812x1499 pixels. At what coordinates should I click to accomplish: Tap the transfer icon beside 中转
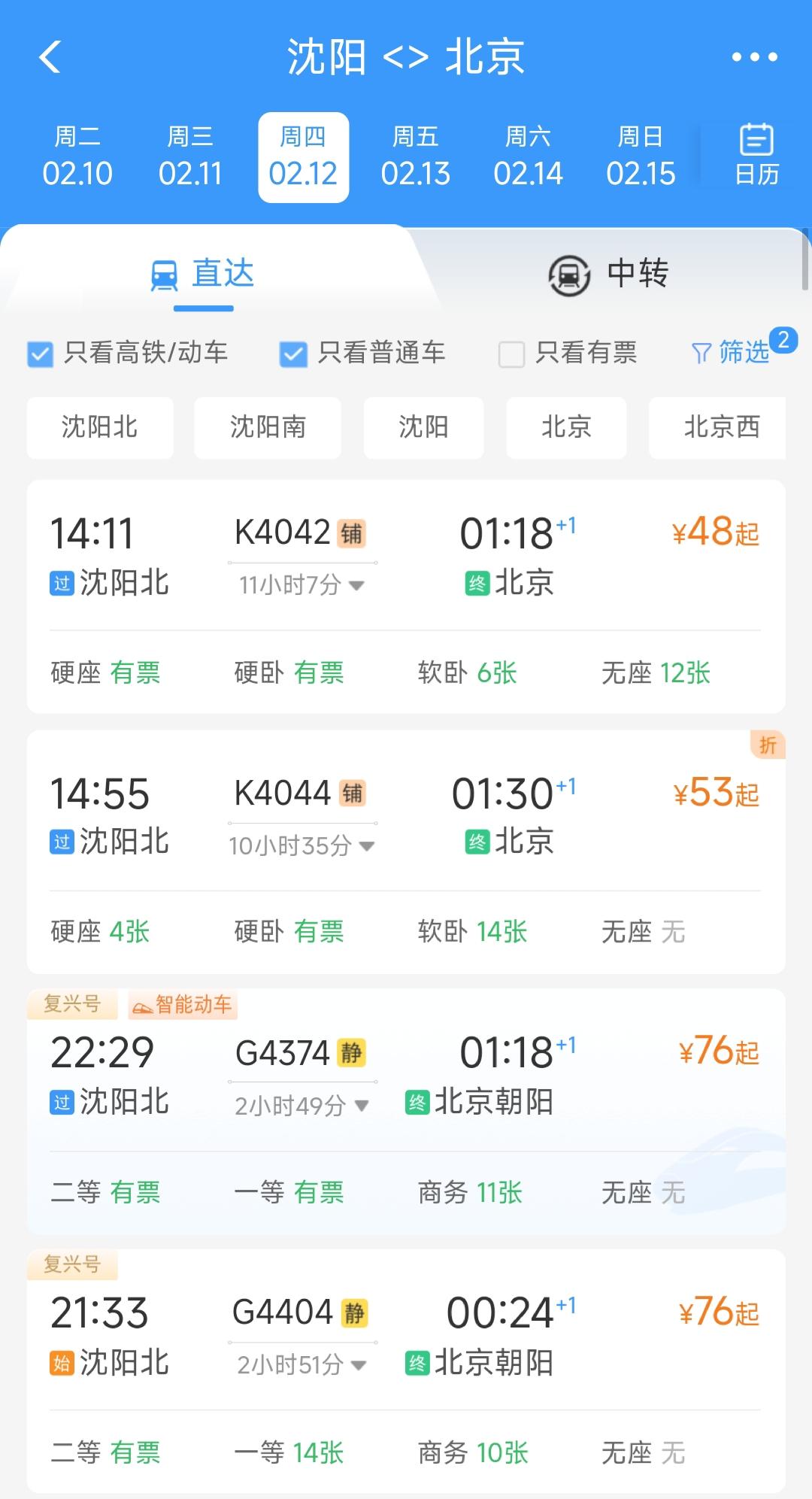[568, 274]
